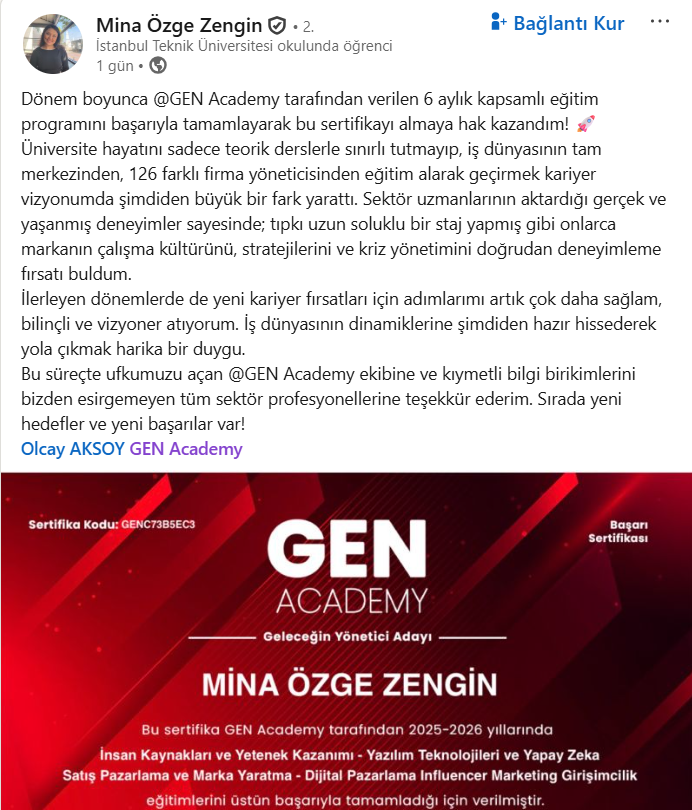Open Mina Özge Zengin's profile name link
This screenshot has height=810, width=692.
[179, 25]
